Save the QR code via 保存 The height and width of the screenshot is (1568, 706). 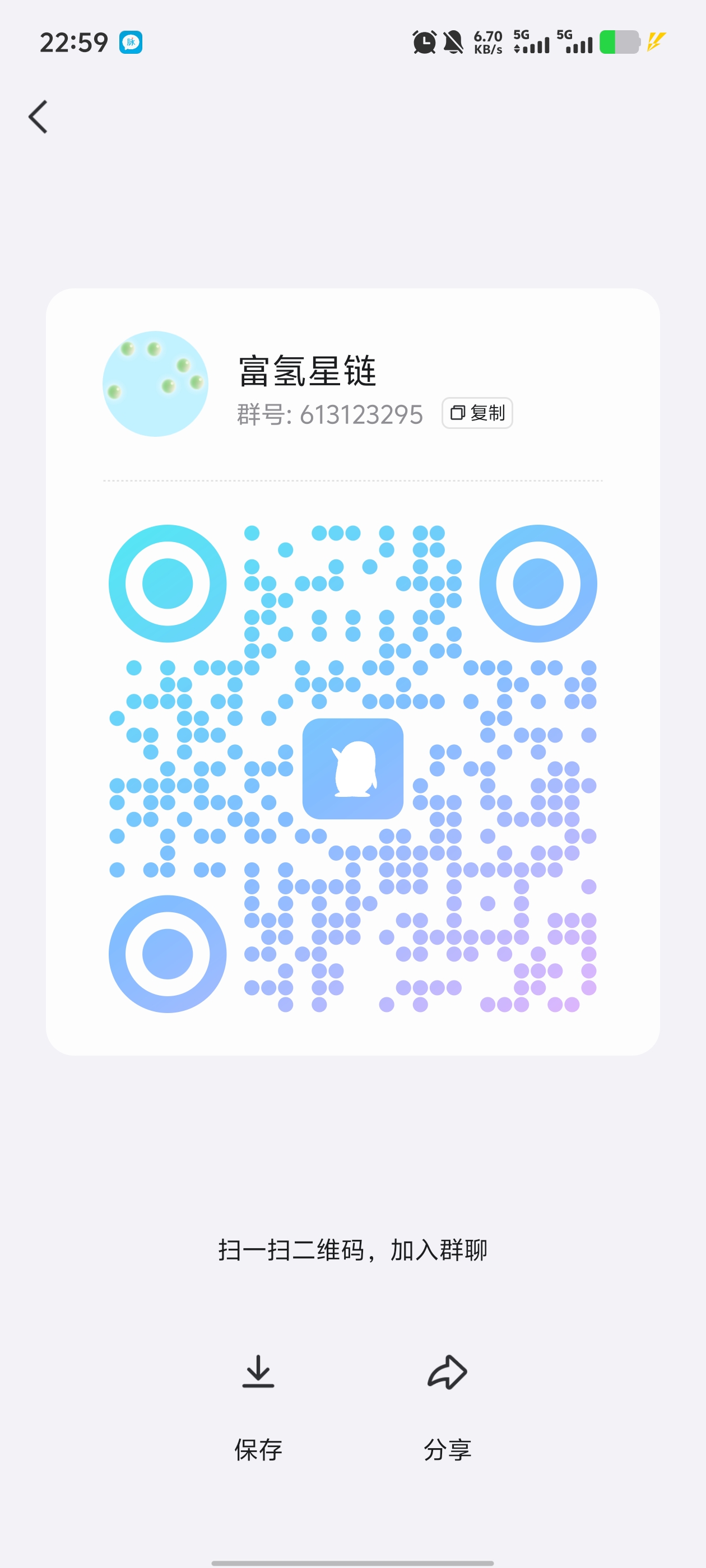258,1407
